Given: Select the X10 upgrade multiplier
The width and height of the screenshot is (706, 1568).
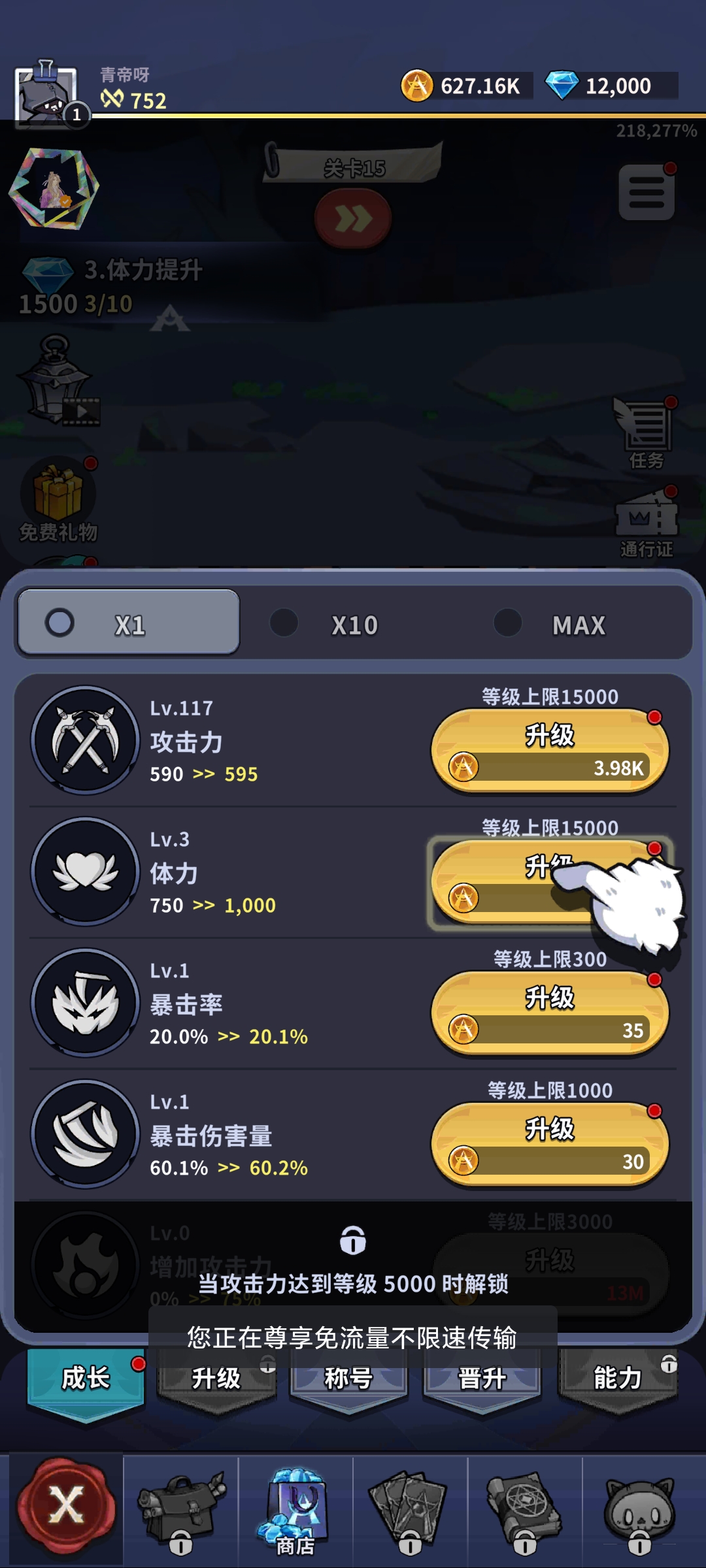Looking at the screenshot, I should [353, 625].
